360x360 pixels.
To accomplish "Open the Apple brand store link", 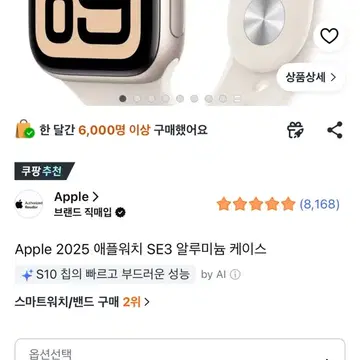I will [x=76, y=197].
